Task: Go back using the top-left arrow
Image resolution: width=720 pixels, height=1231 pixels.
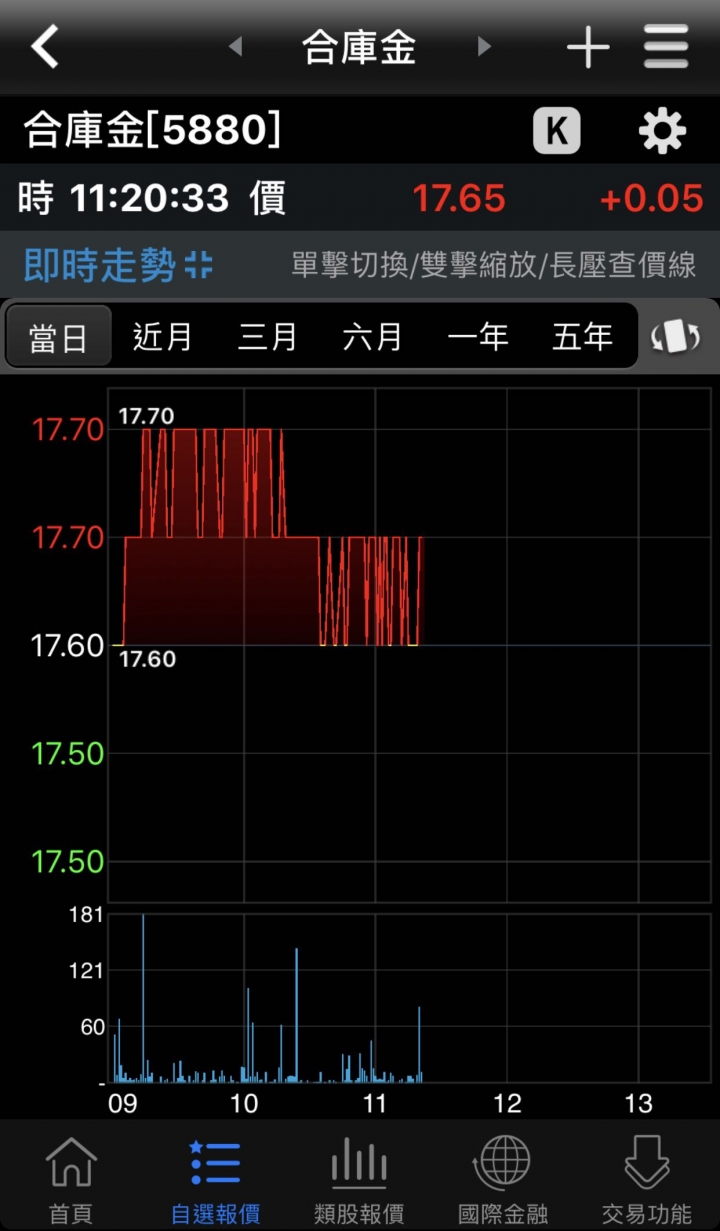Action: coord(45,47)
